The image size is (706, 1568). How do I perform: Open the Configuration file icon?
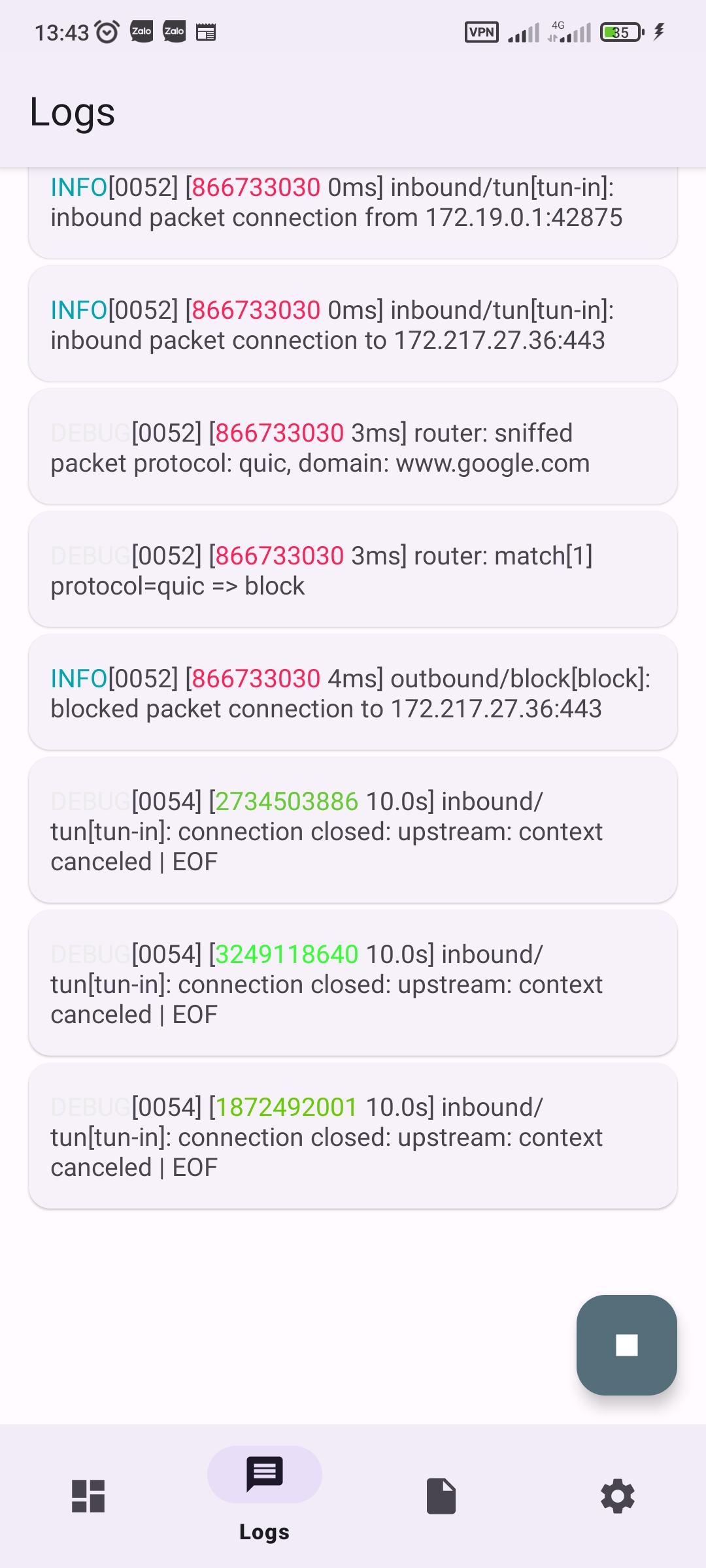[441, 1496]
